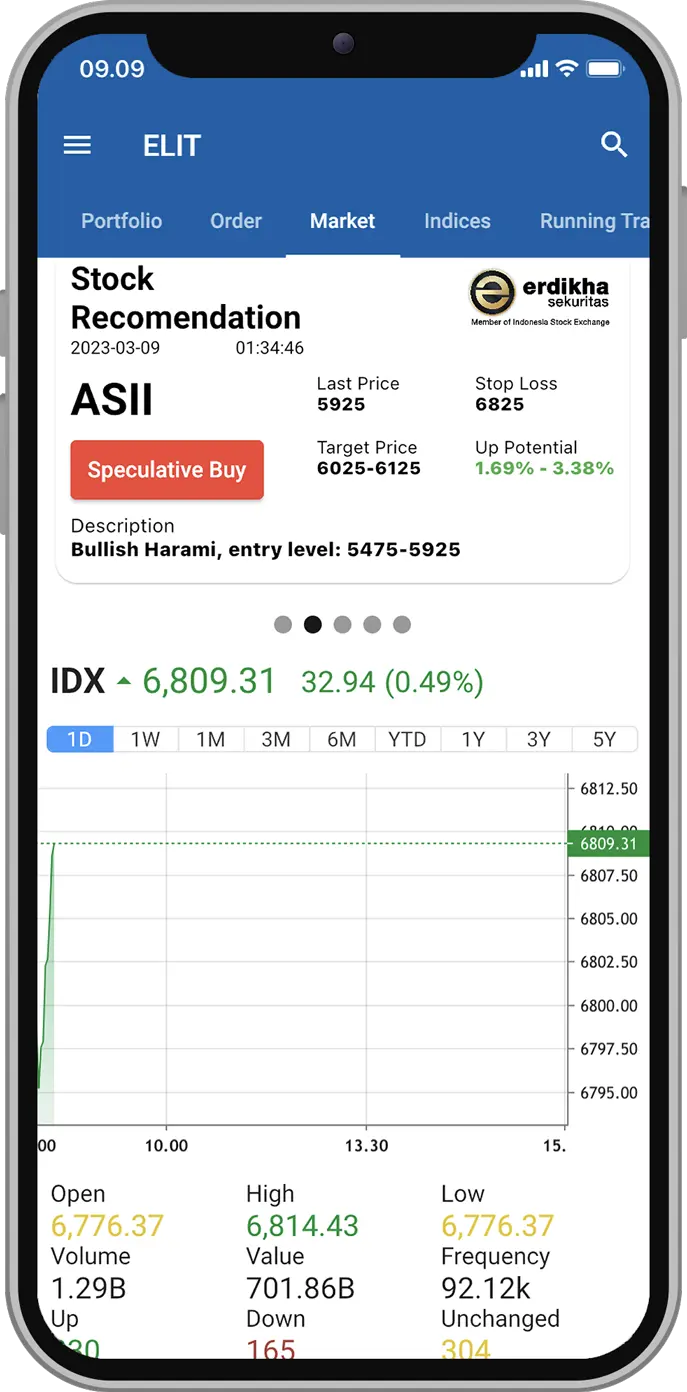Select the Market tab
Image resolution: width=687 pixels, height=1392 pixels.
(342, 221)
